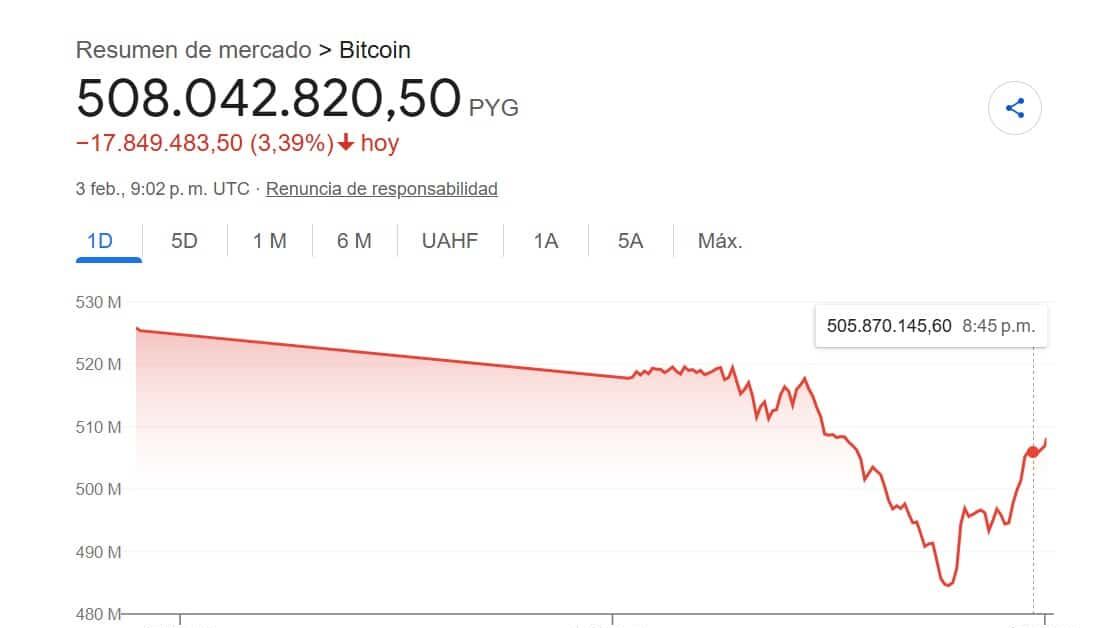The image size is (1117, 628).
Task: View the 1A price history
Action: coord(545,241)
